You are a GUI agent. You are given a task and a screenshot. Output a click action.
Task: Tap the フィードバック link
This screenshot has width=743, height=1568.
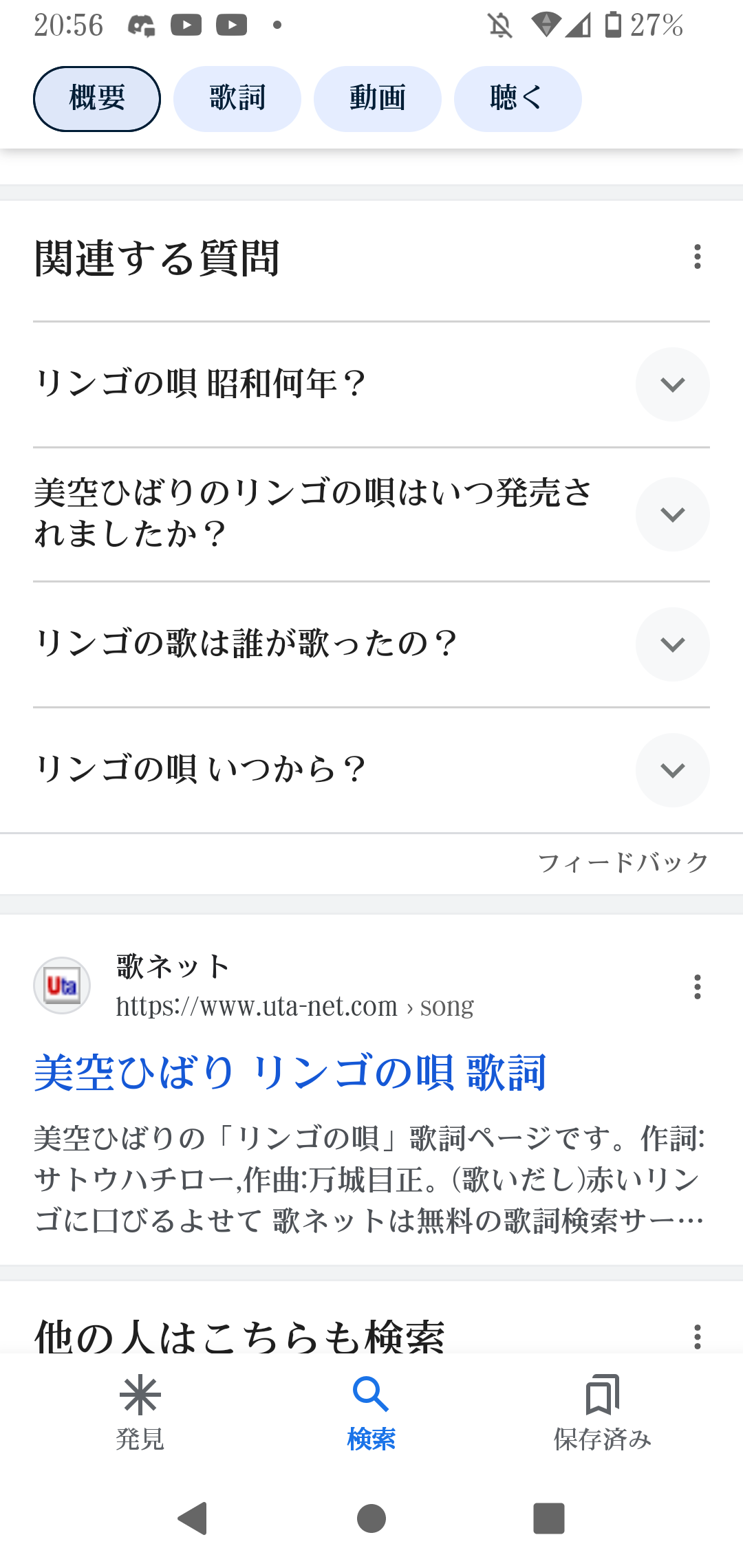(623, 862)
